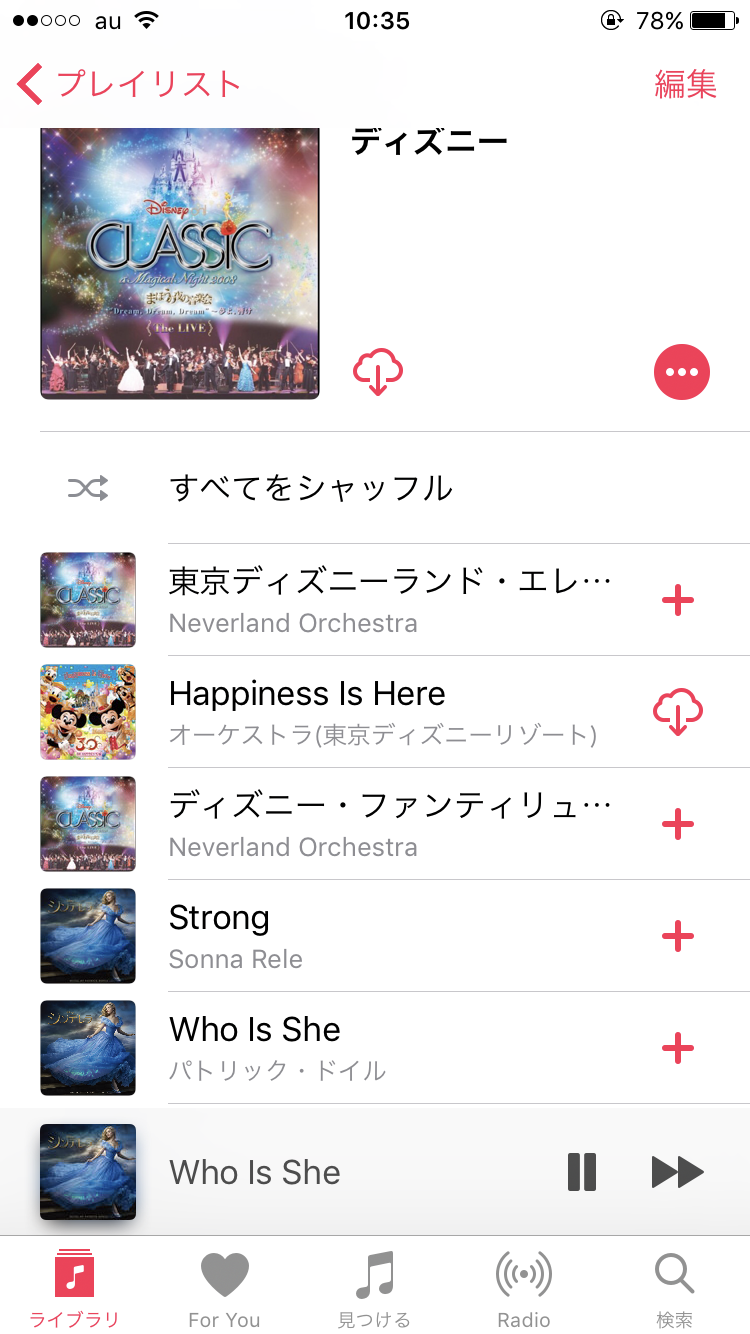Tap the download cloud icon for the playlist
Image resolution: width=750 pixels, height=1334 pixels.
click(377, 371)
